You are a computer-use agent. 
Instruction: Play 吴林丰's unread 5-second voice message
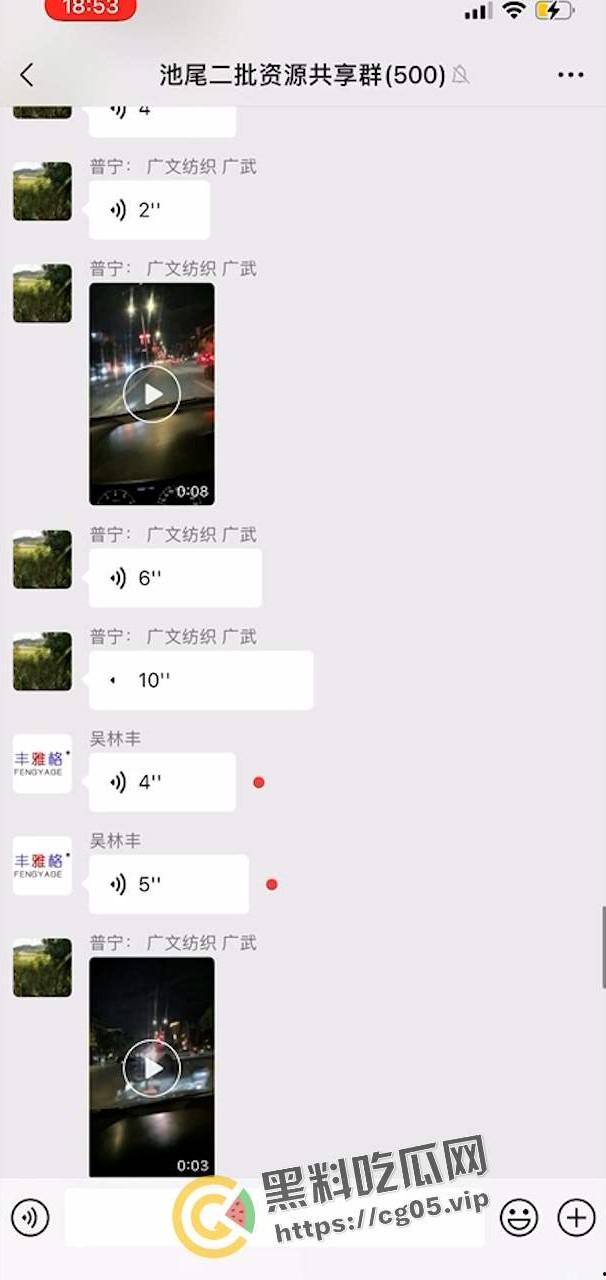pos(168,884)
